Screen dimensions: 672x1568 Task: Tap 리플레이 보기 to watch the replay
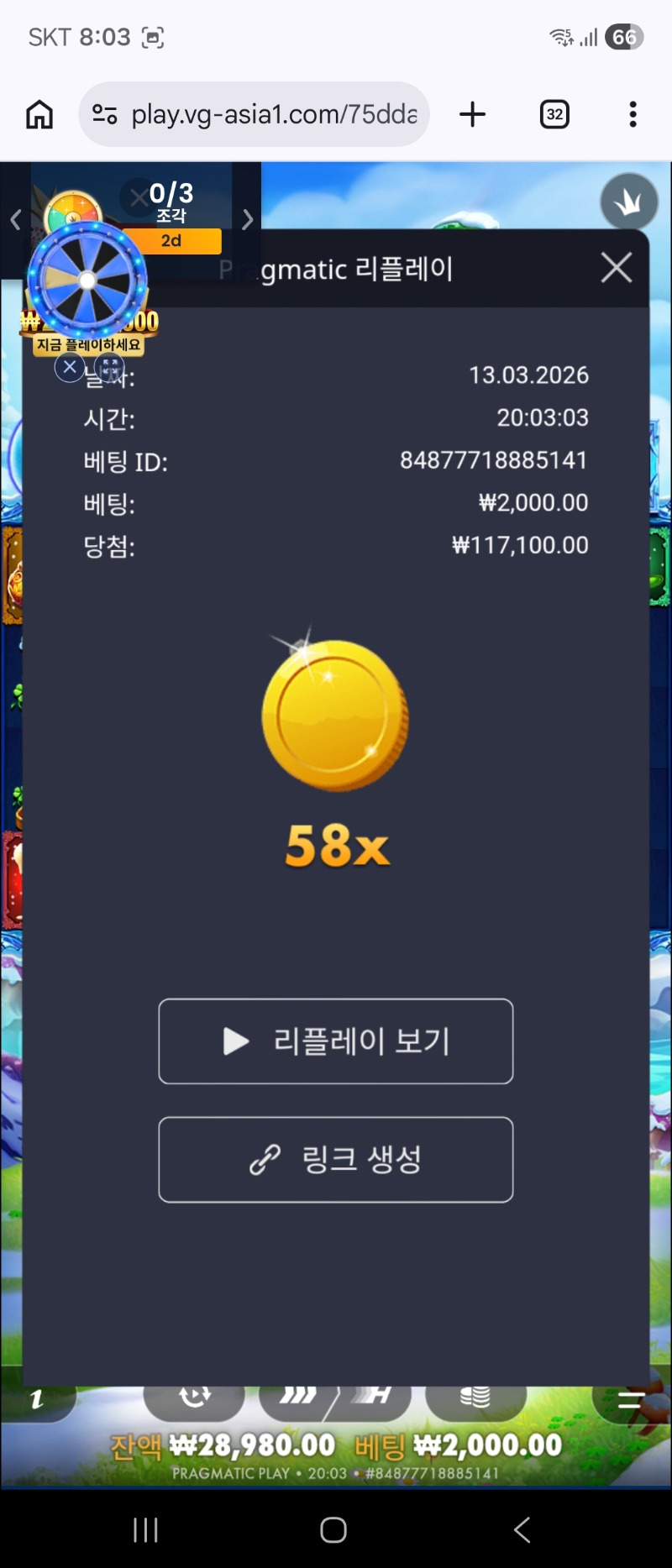coord(336,1041)
